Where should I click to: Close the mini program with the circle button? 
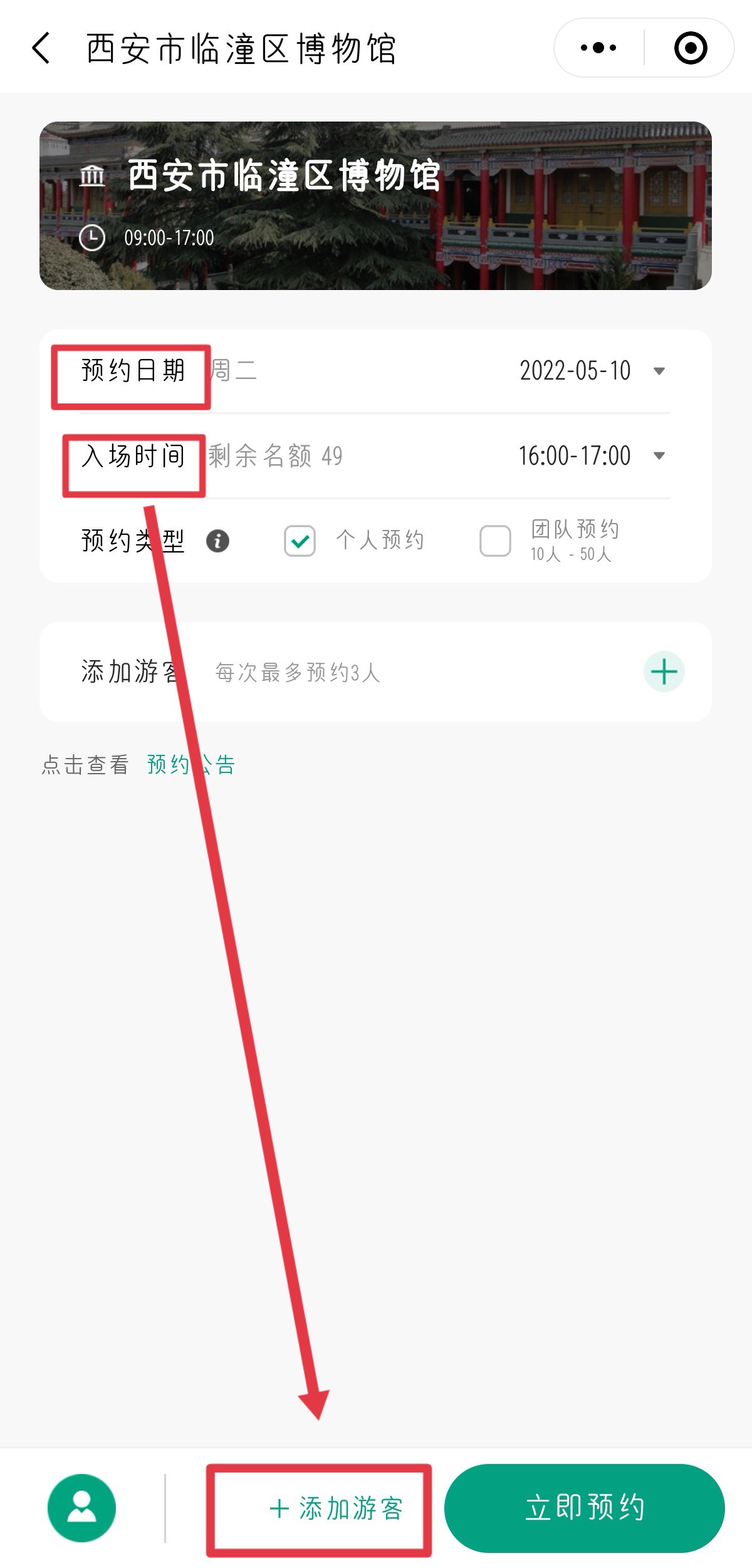pos(691,48)
